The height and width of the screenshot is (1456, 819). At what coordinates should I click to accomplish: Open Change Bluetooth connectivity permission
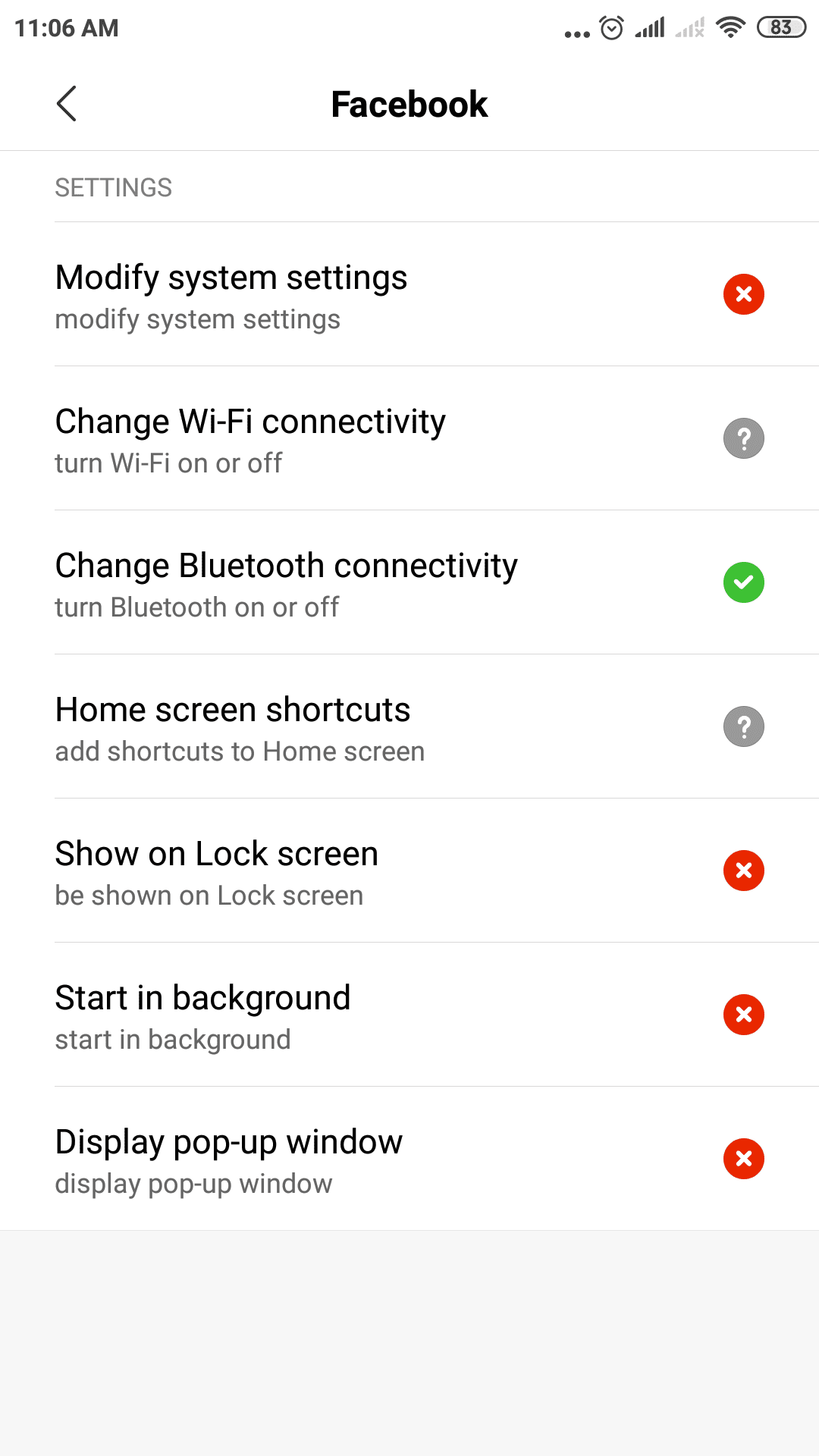409,583
